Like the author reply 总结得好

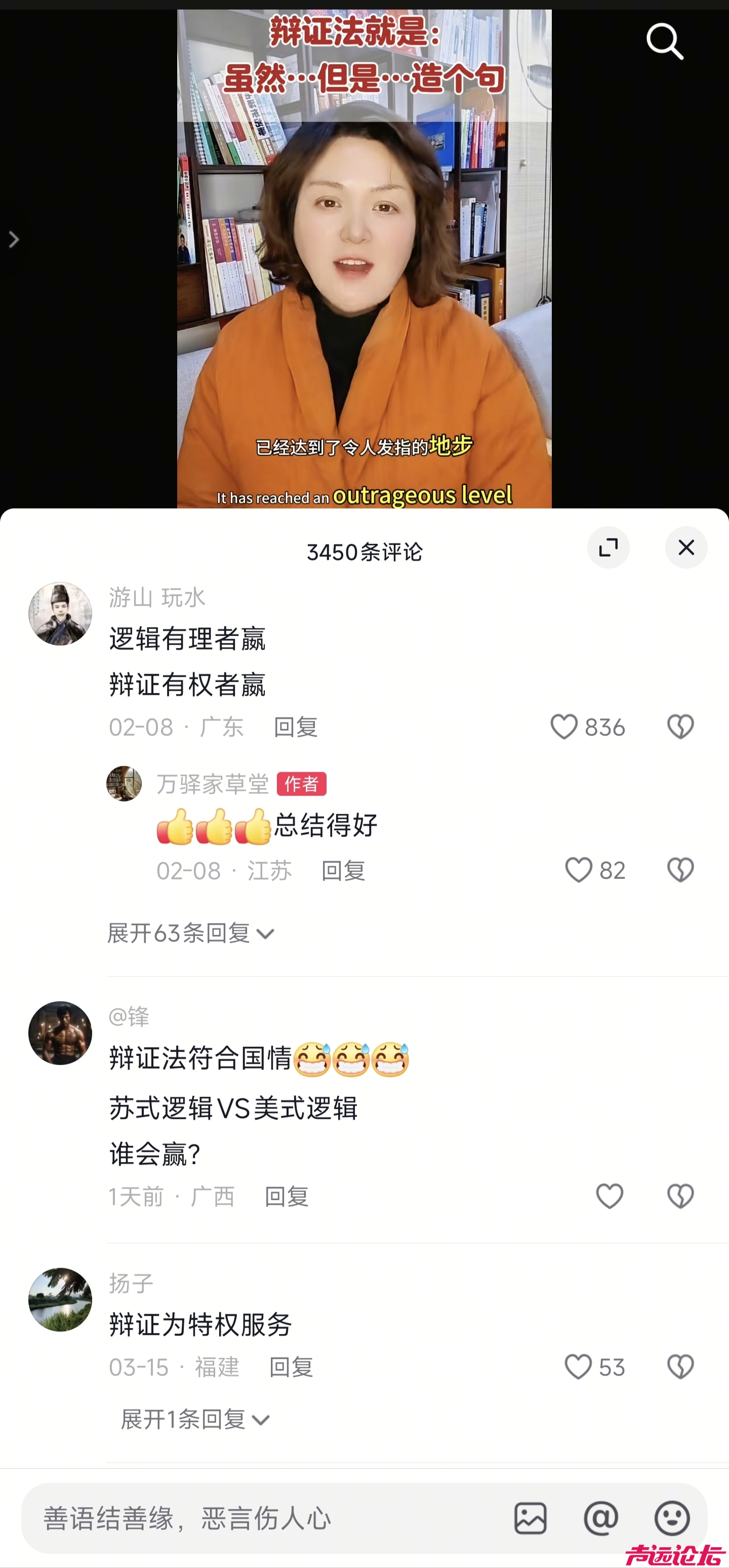coord(579,870)
